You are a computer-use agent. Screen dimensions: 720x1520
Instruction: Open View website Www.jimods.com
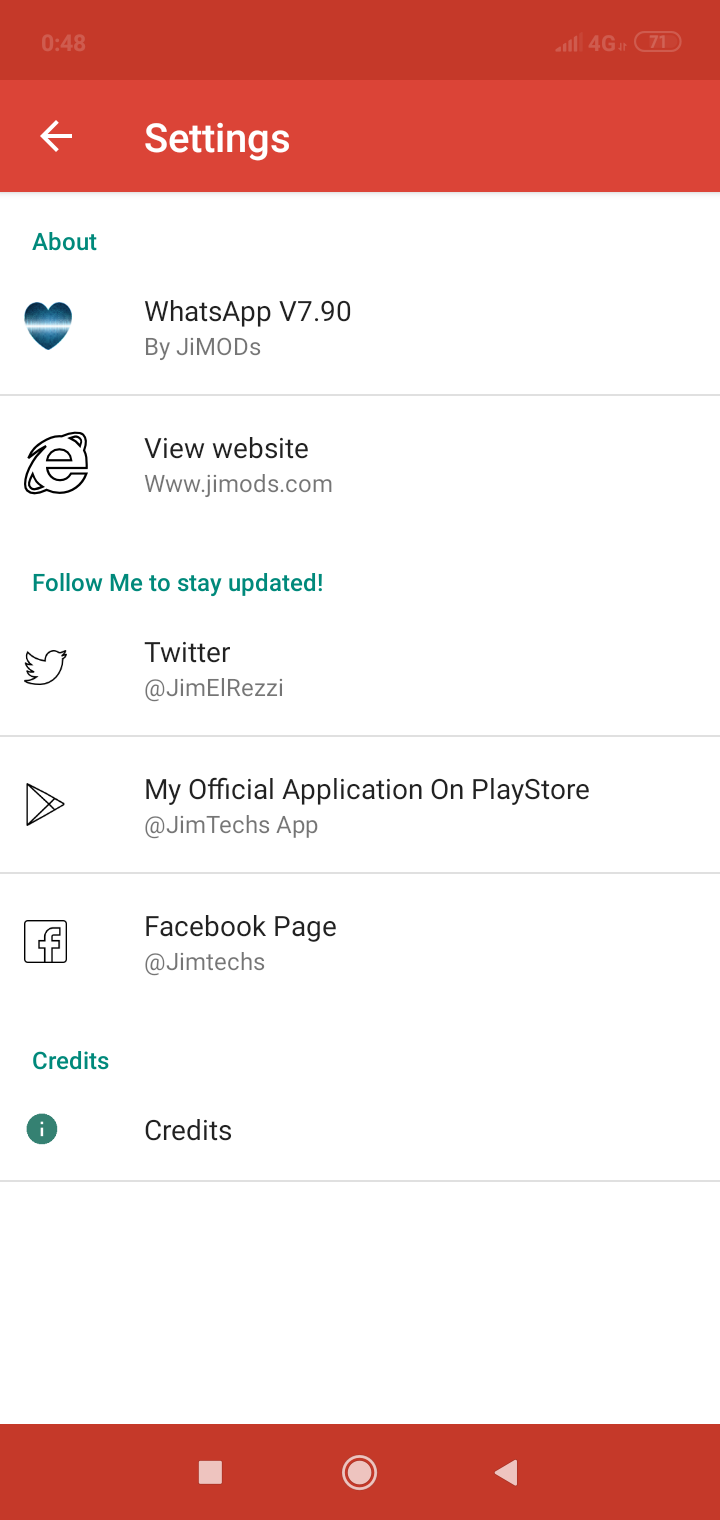(360, 465)
